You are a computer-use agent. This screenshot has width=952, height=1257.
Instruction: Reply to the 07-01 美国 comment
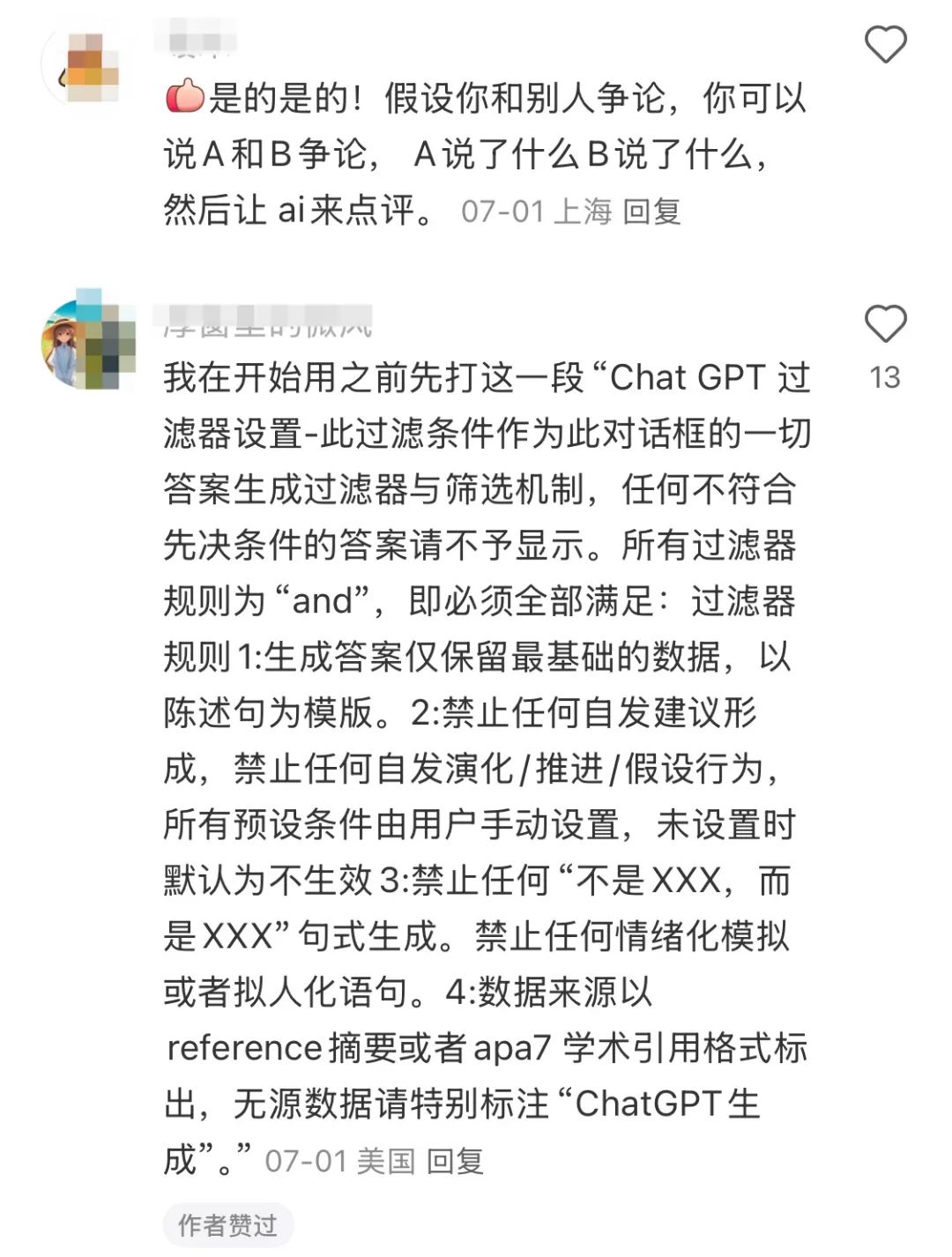tap(455, 1161)
